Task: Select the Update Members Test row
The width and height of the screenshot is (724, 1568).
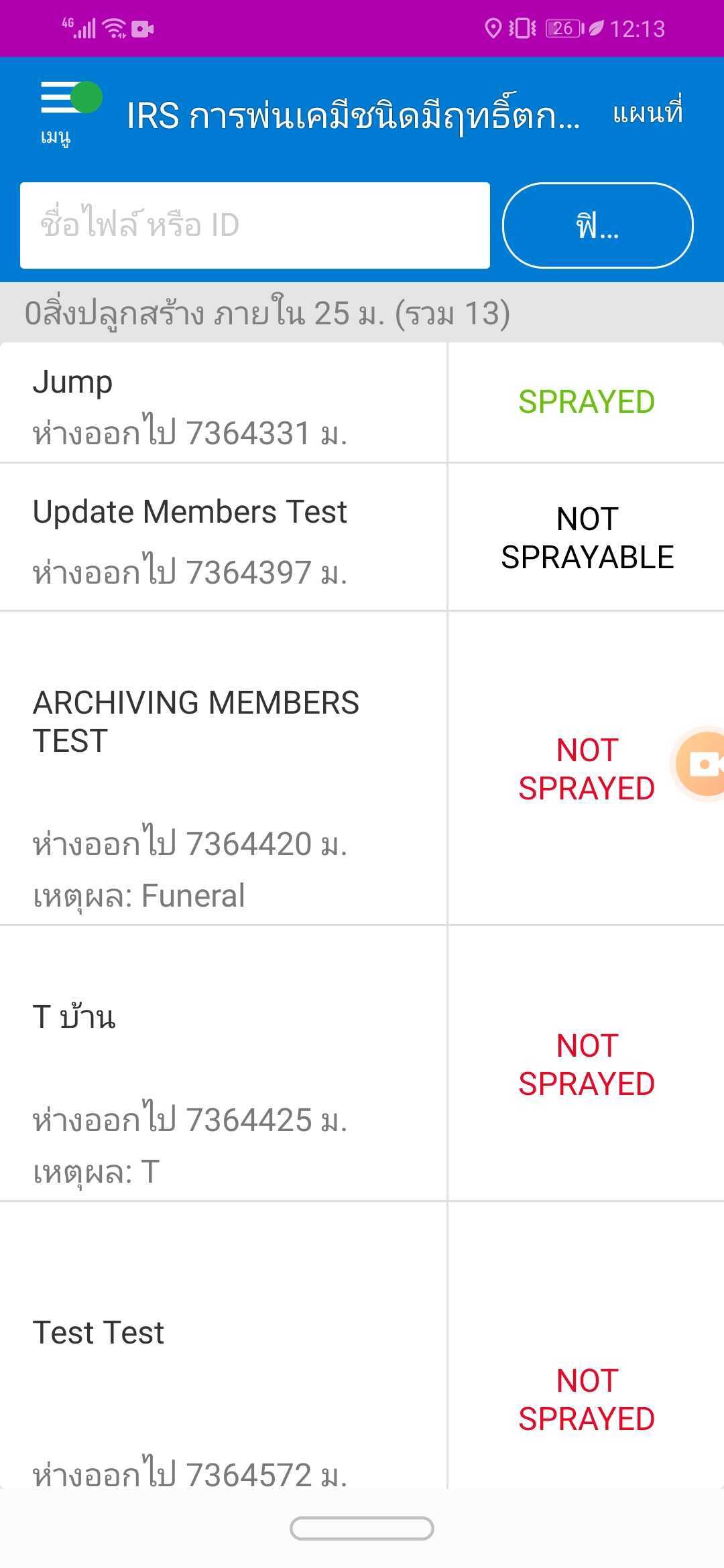Action: click(223, 538)
